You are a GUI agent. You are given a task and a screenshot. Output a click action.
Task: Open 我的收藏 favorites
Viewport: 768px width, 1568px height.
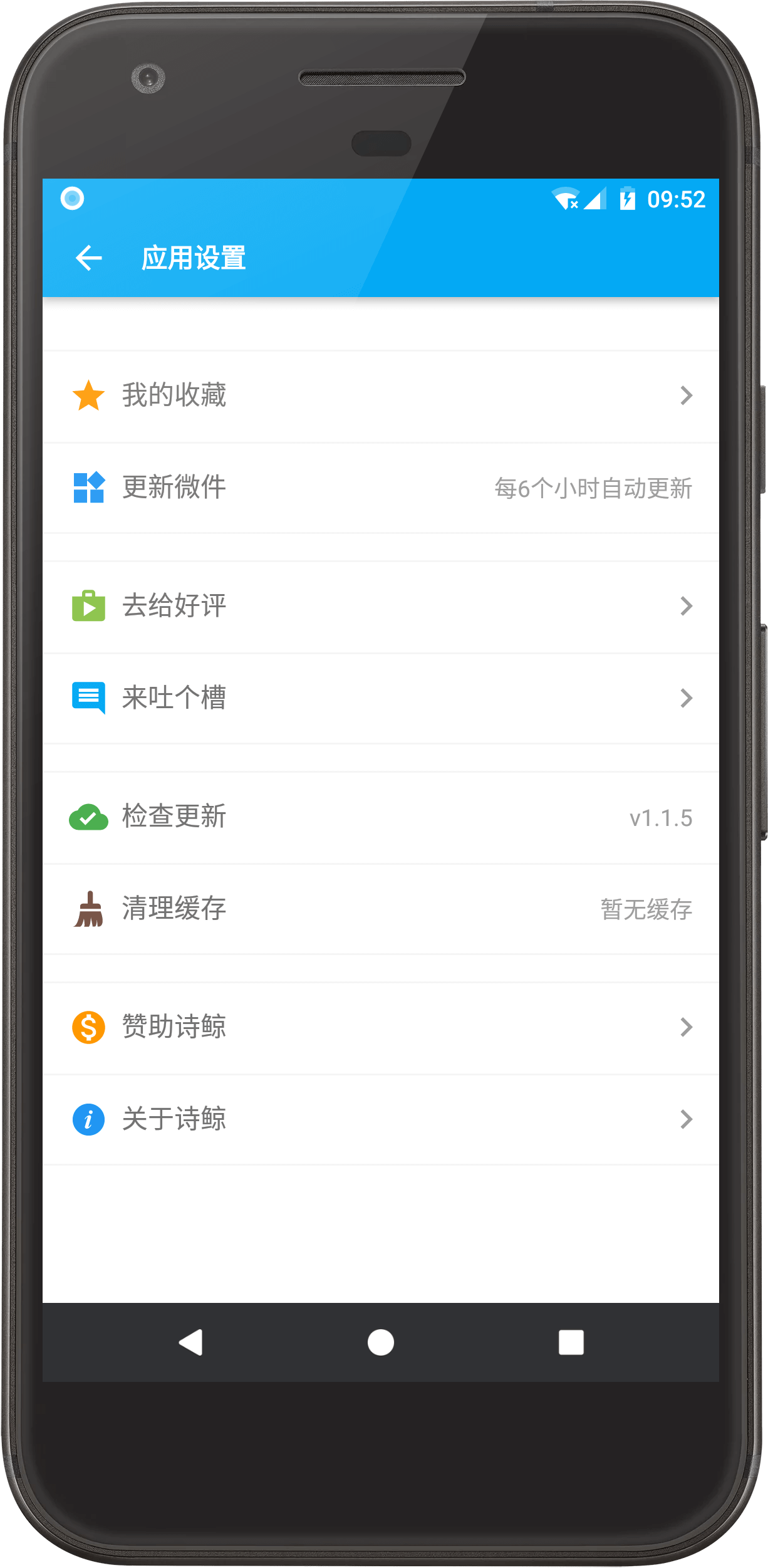380,396
